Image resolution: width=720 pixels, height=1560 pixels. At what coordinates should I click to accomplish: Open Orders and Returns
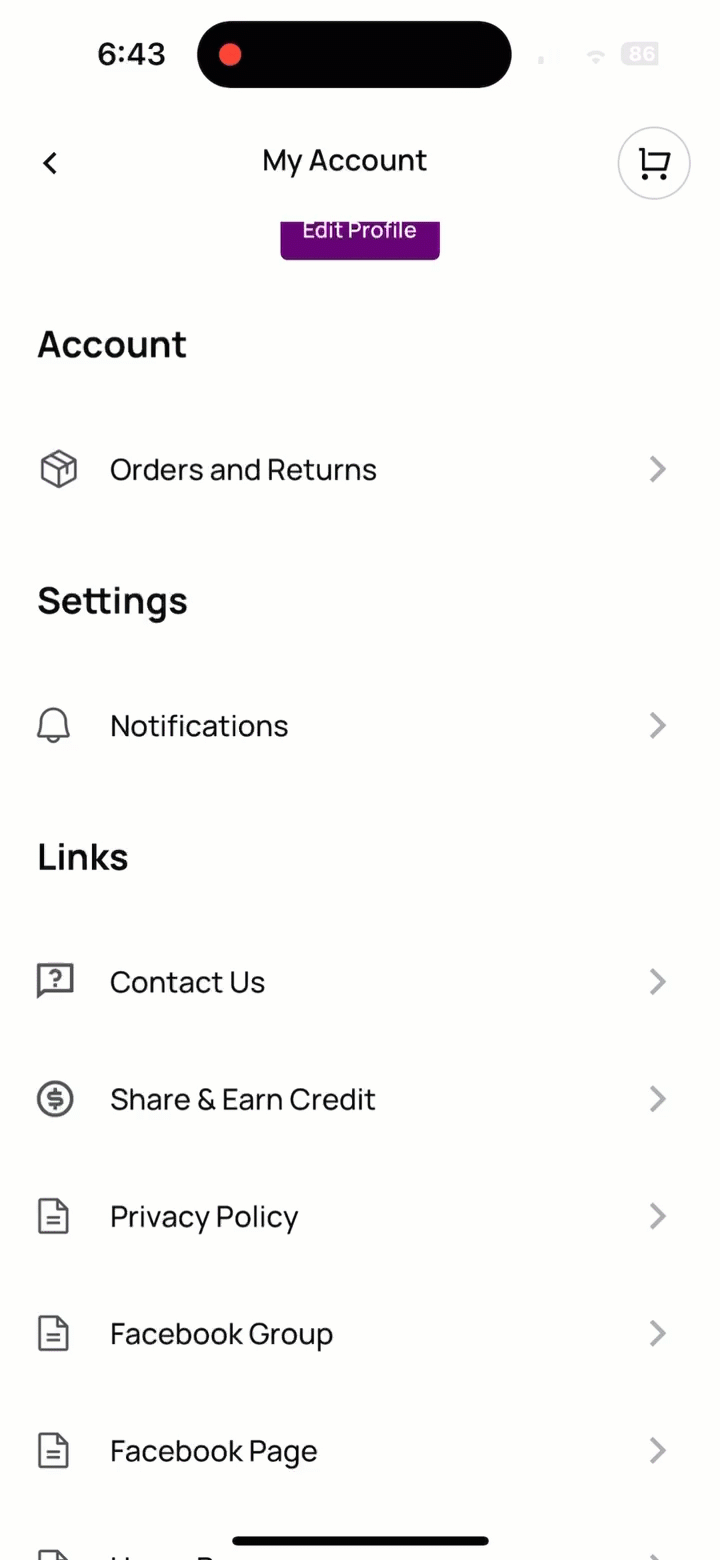pyautogui.click(x=352, y=469)
